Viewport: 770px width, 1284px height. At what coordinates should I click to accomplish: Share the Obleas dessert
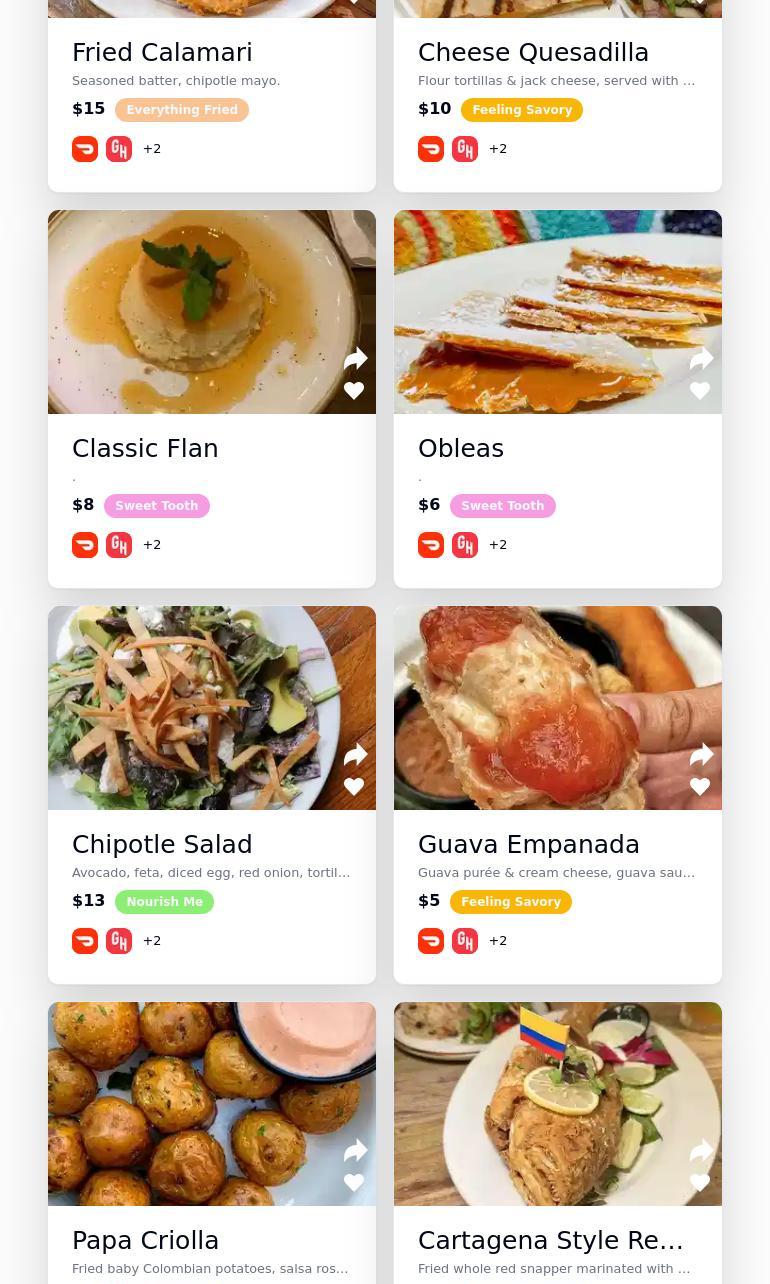pyautogui.click(x=701, y=359)
